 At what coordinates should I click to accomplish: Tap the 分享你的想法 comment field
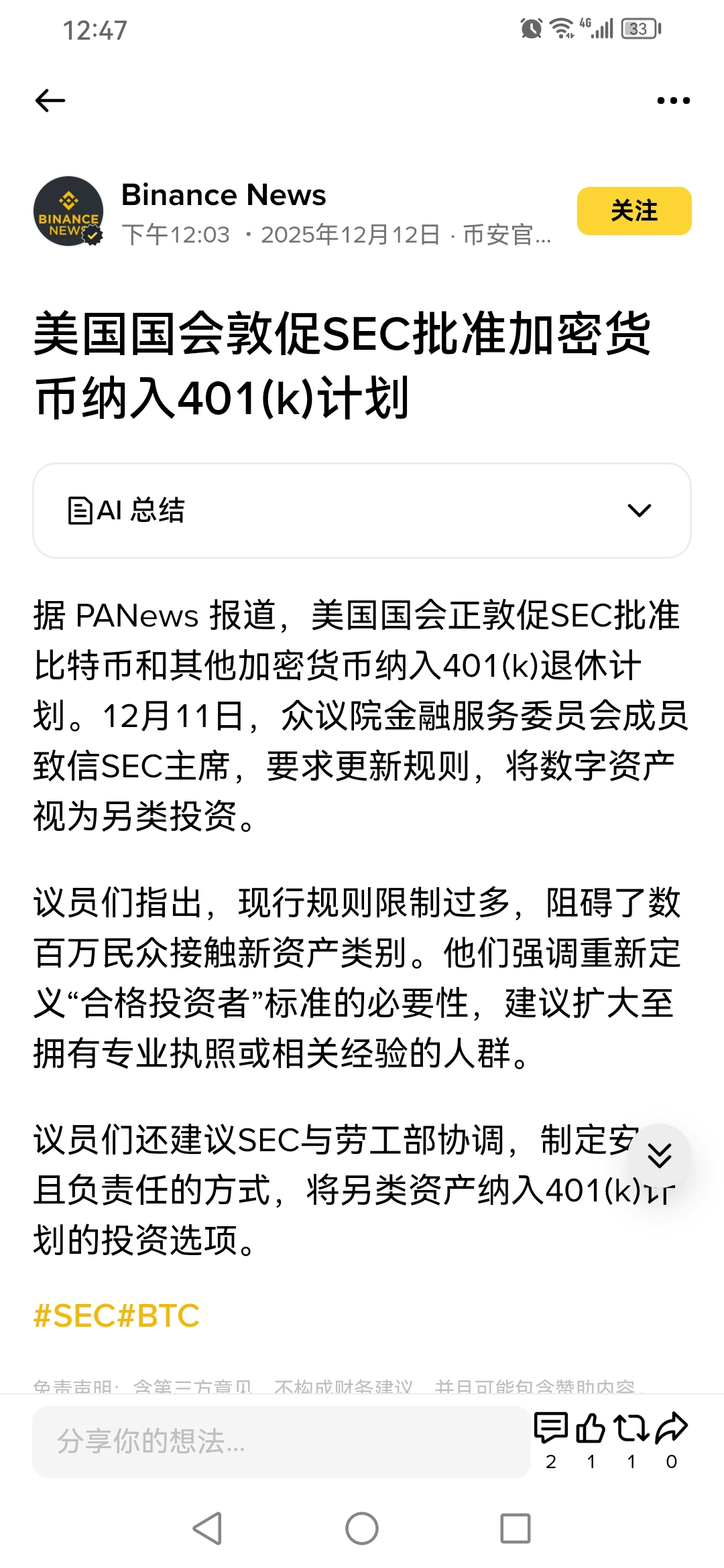point(282,1441)
